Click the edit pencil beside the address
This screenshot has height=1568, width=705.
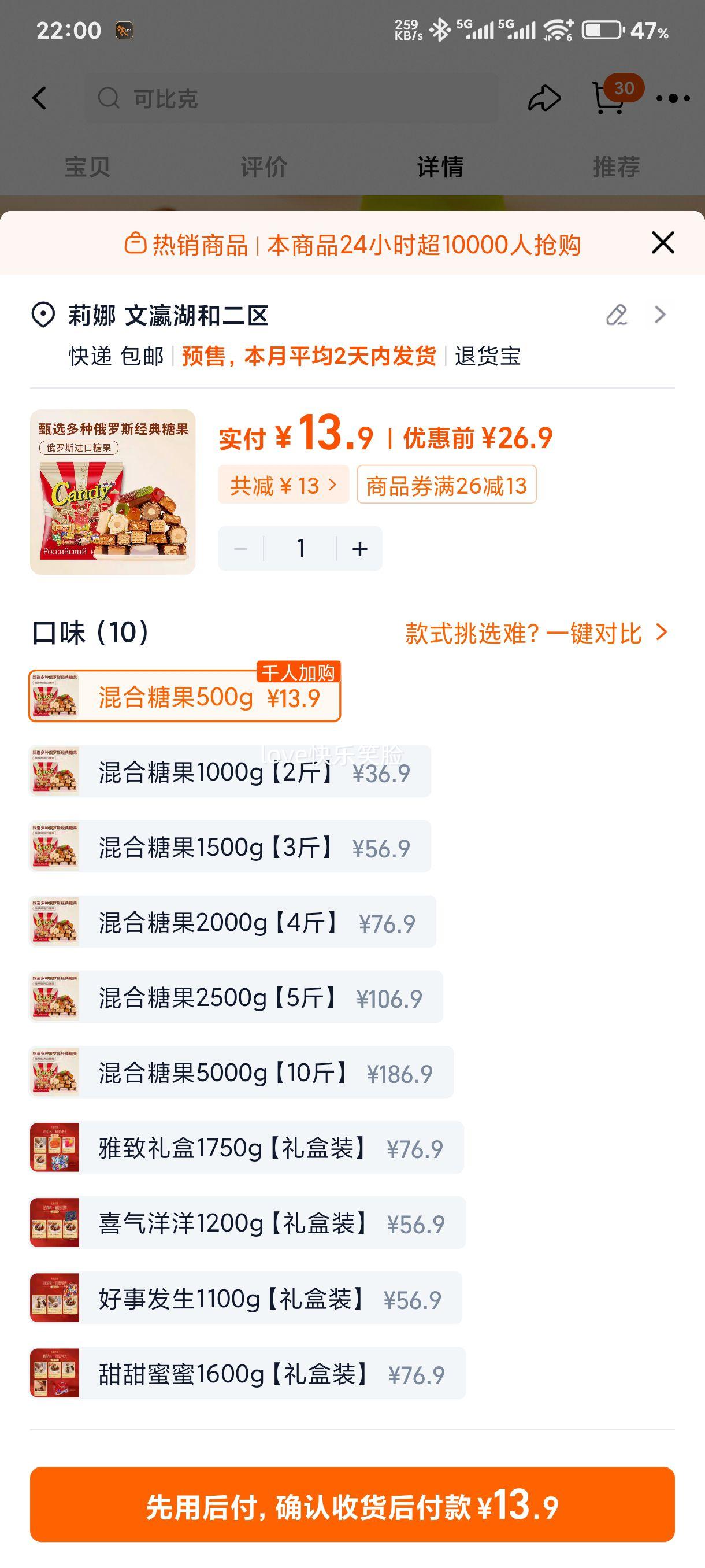[x=616, y=315]
